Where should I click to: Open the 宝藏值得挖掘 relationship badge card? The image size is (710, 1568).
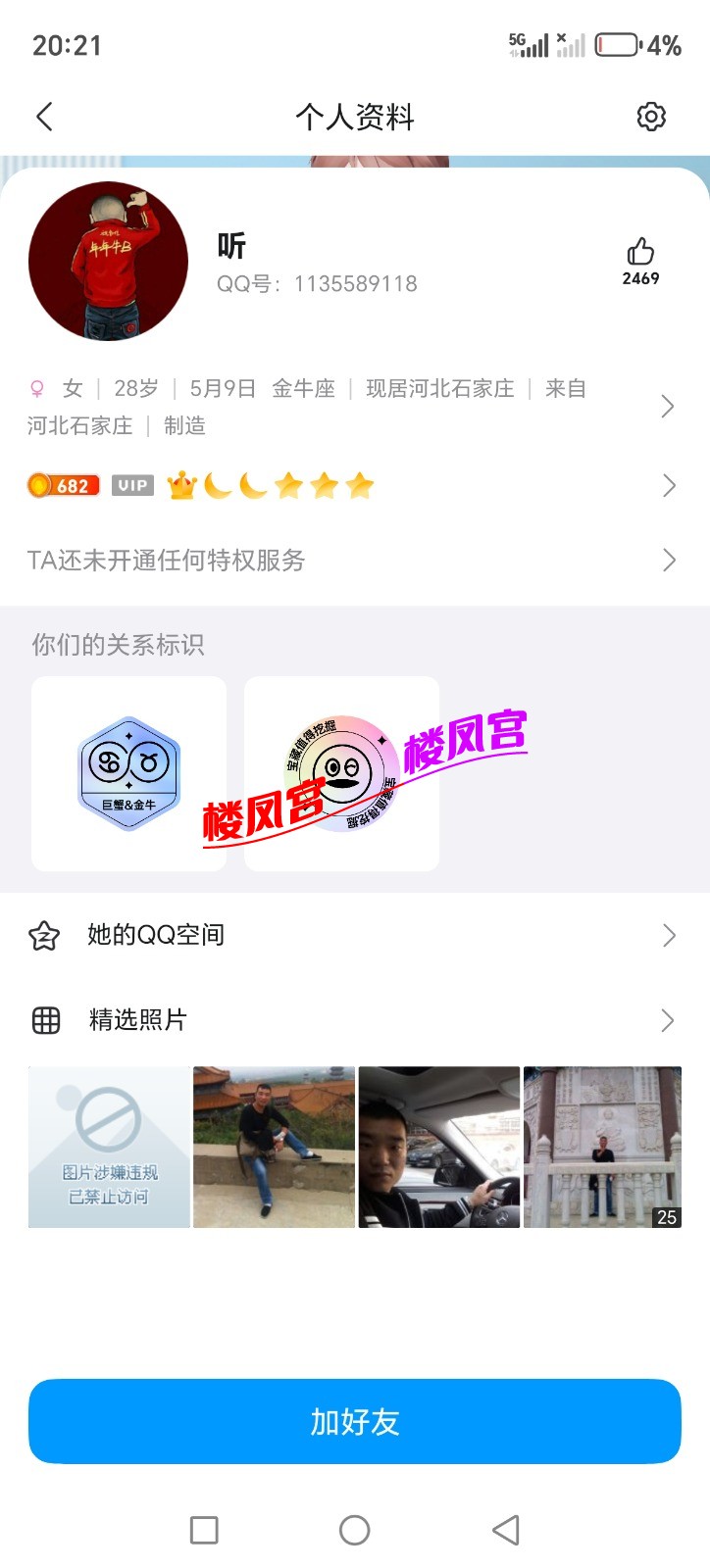341,773
